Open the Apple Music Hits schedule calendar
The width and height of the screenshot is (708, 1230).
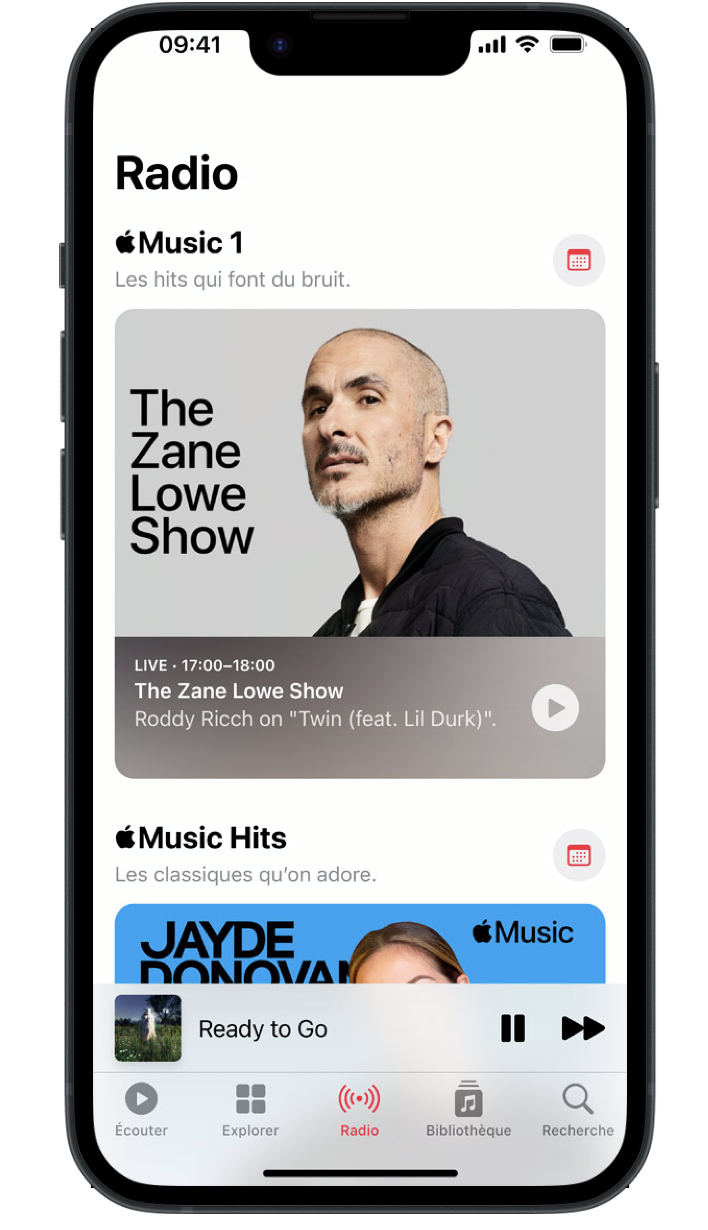(579, 855)
